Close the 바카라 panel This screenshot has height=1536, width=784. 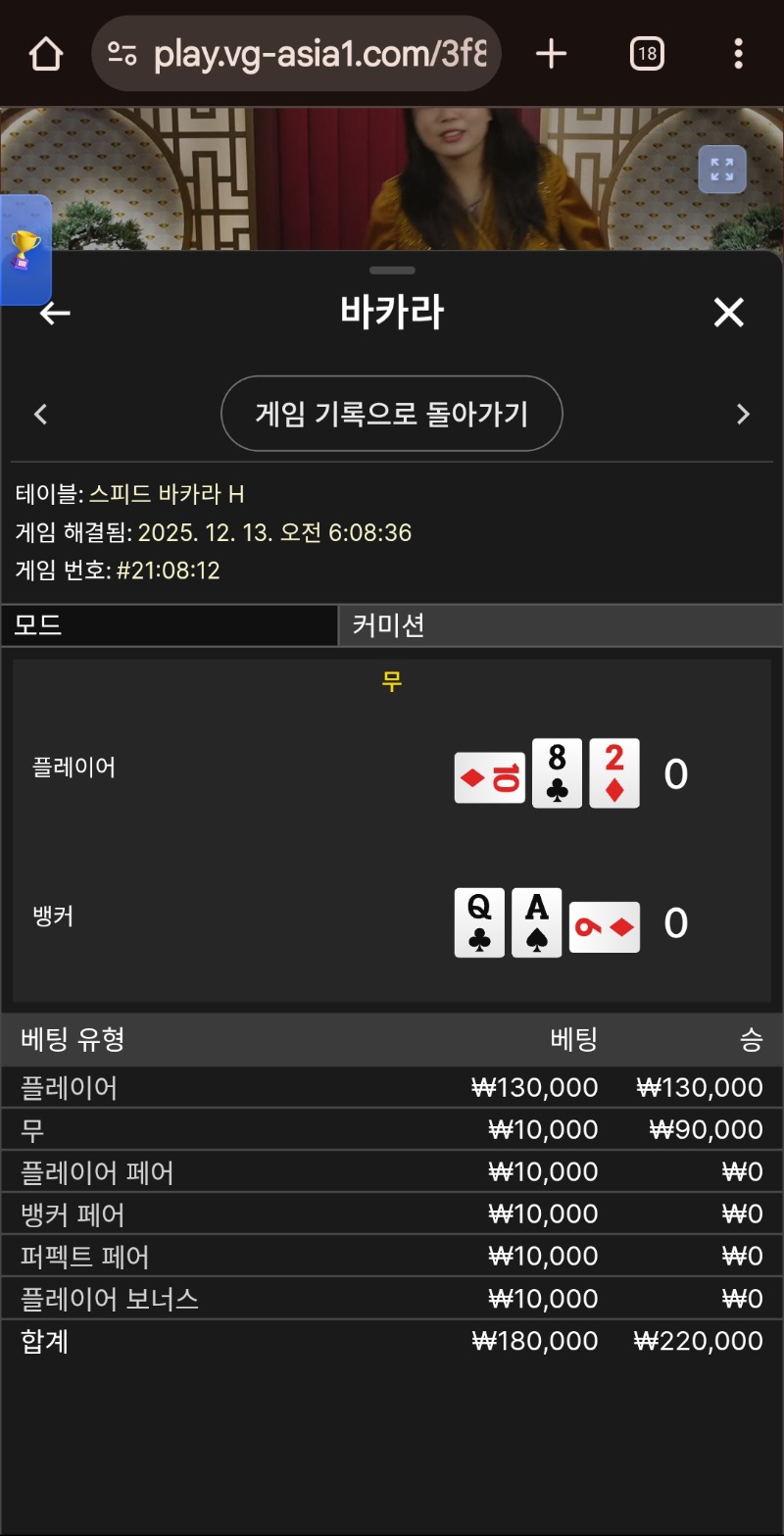pos(728,313)
